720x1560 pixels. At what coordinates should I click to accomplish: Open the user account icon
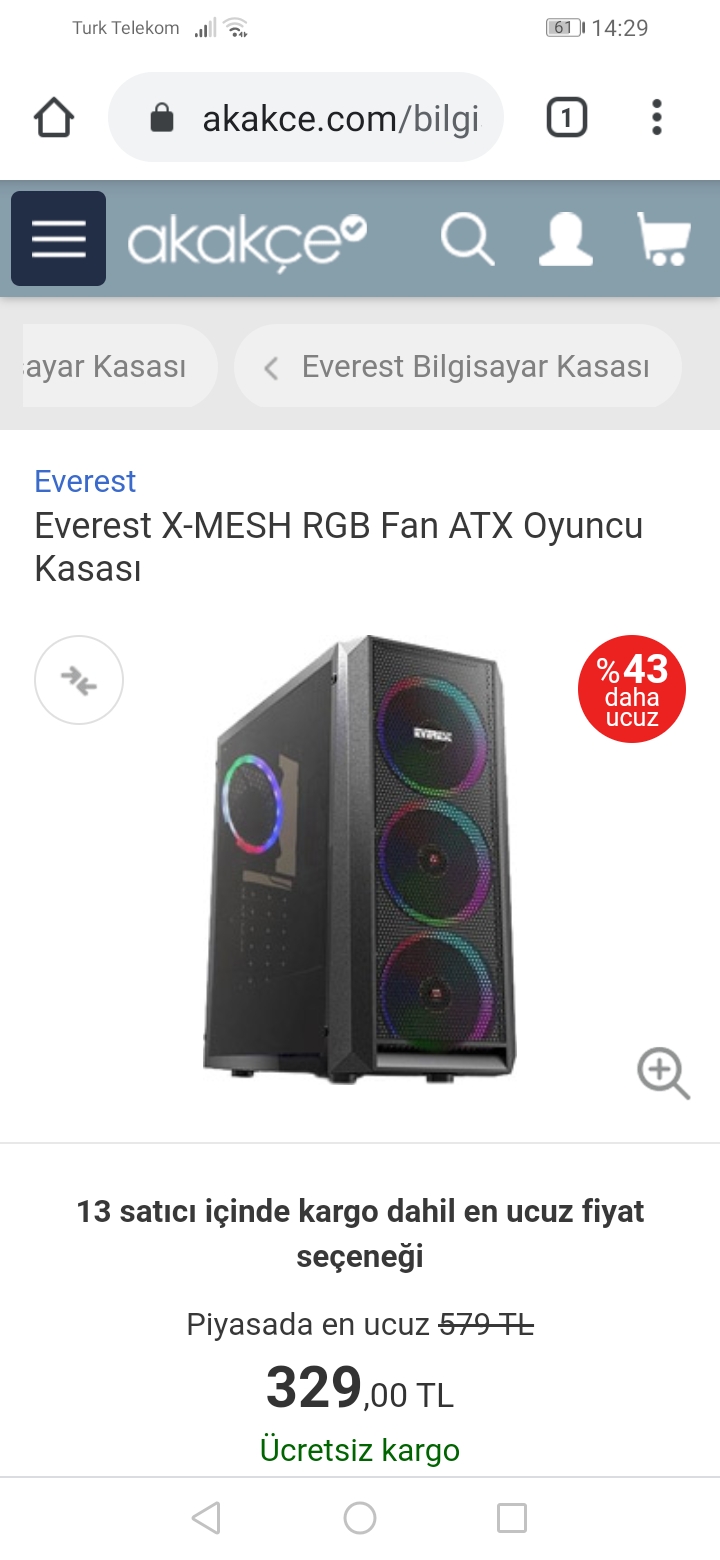[x=565, y=240]
